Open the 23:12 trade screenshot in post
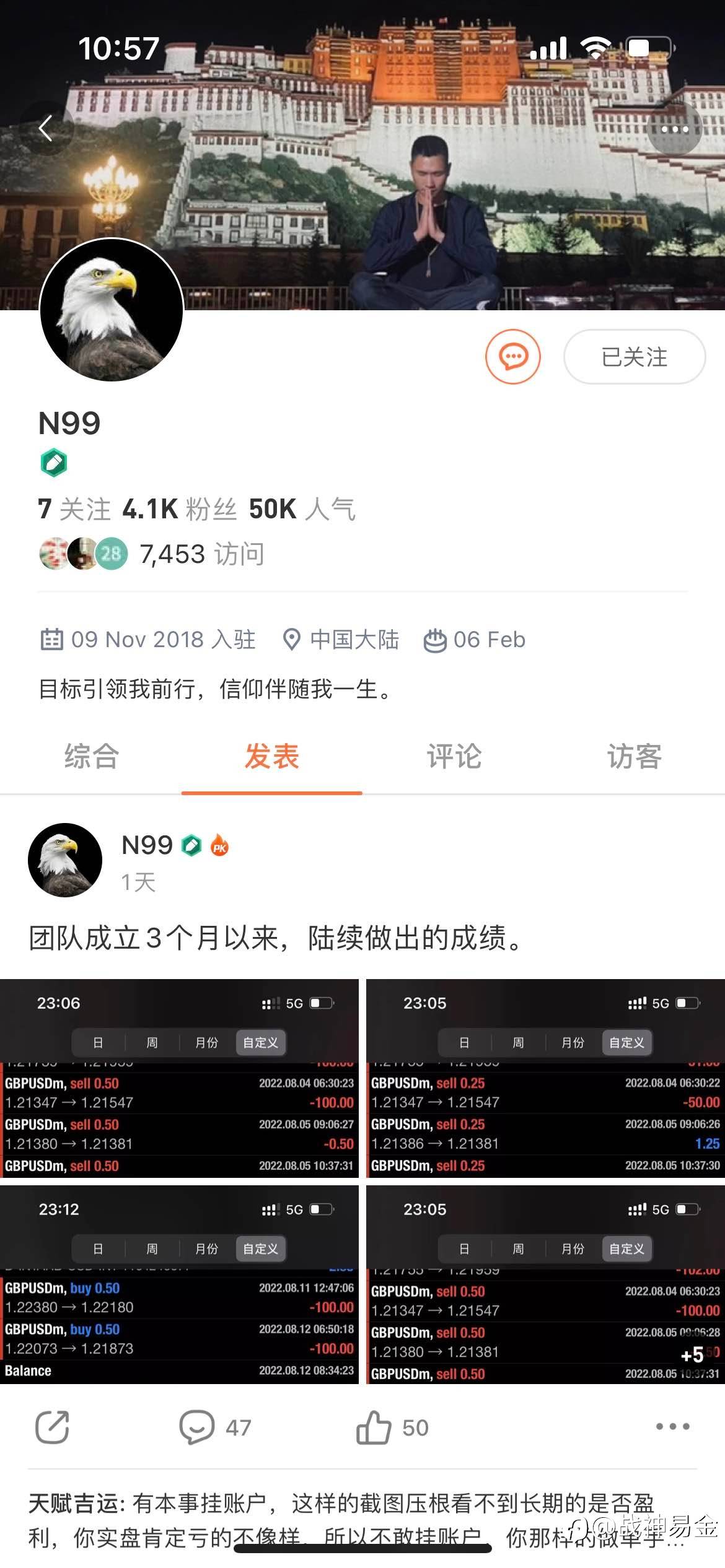Screen dimensions: 725x1568 [x=179, y=1284]
